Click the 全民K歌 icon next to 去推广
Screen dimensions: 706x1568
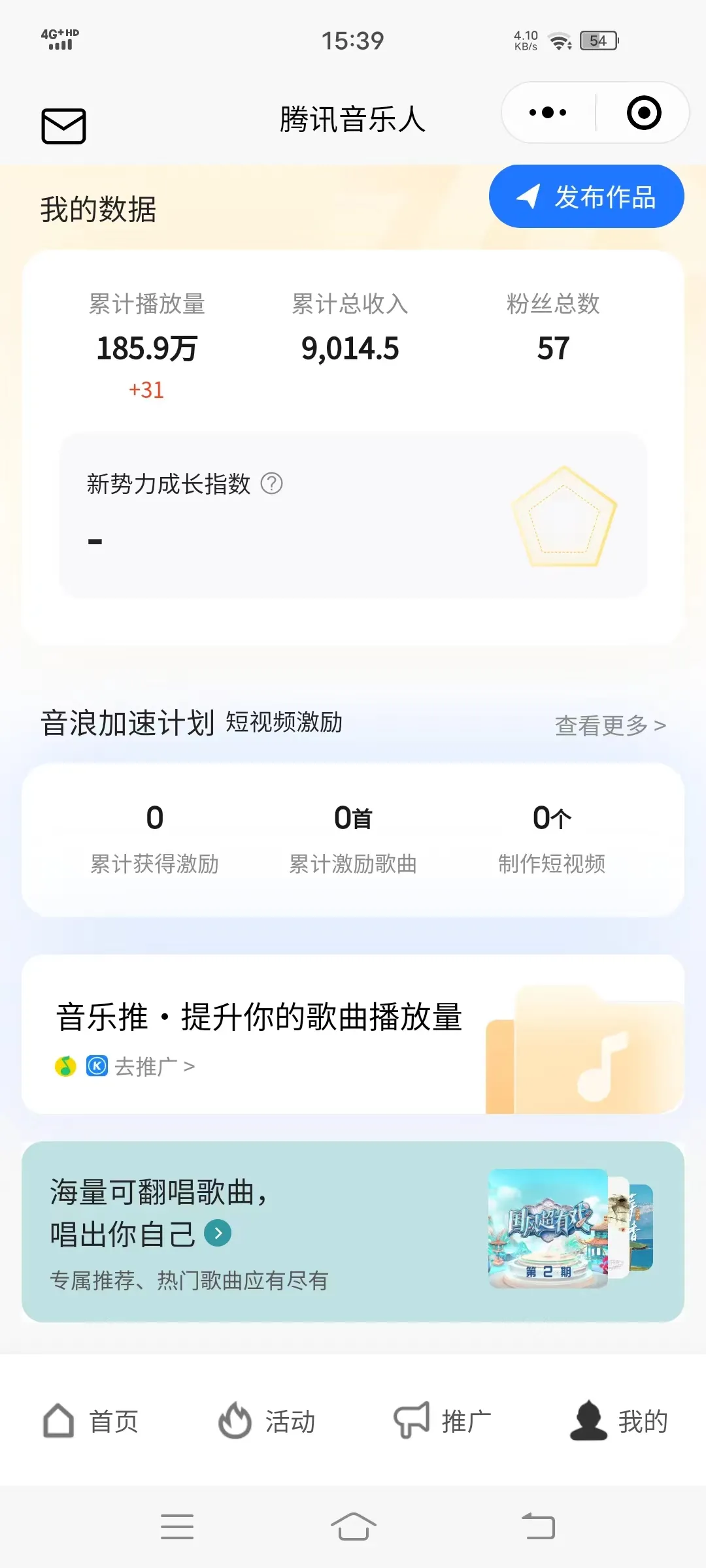click(x=96, y=1066)
